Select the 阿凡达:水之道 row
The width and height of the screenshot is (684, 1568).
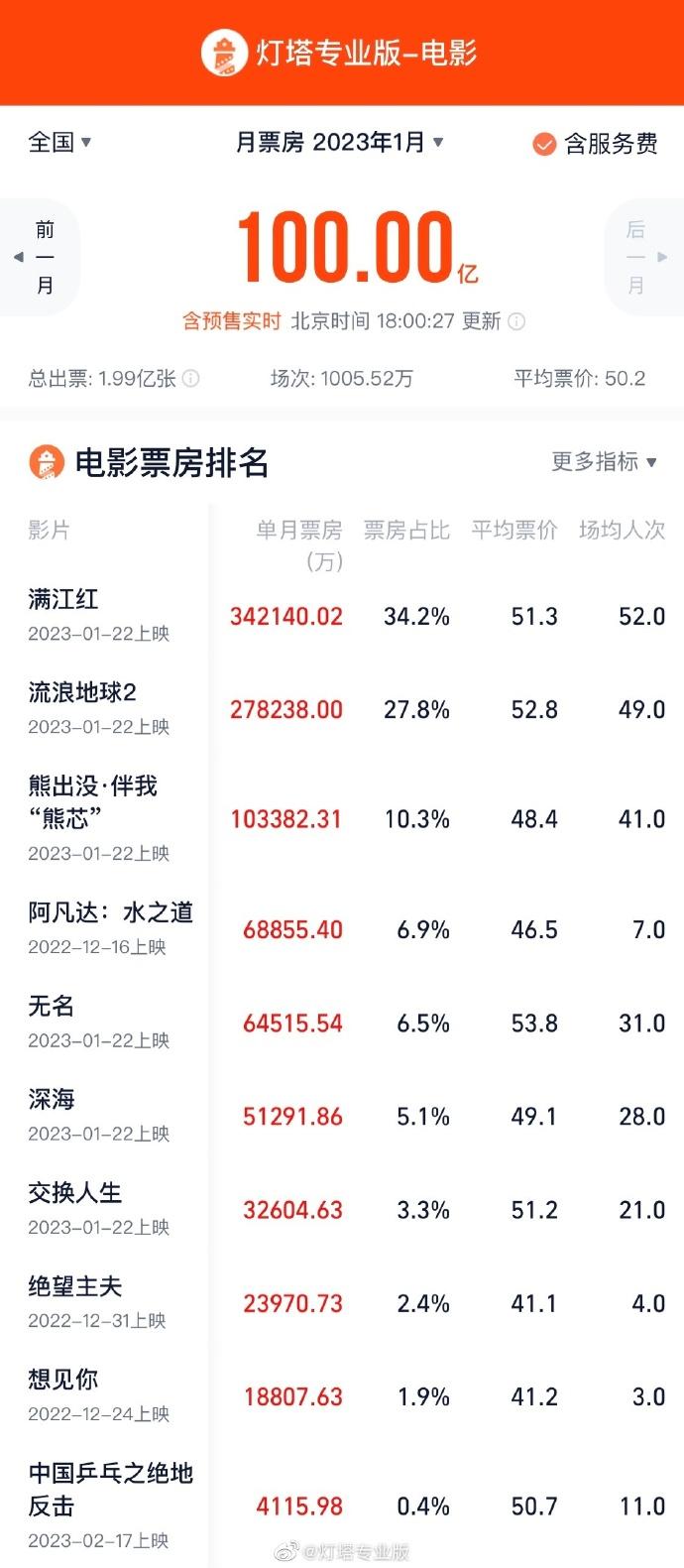[110, 912]
